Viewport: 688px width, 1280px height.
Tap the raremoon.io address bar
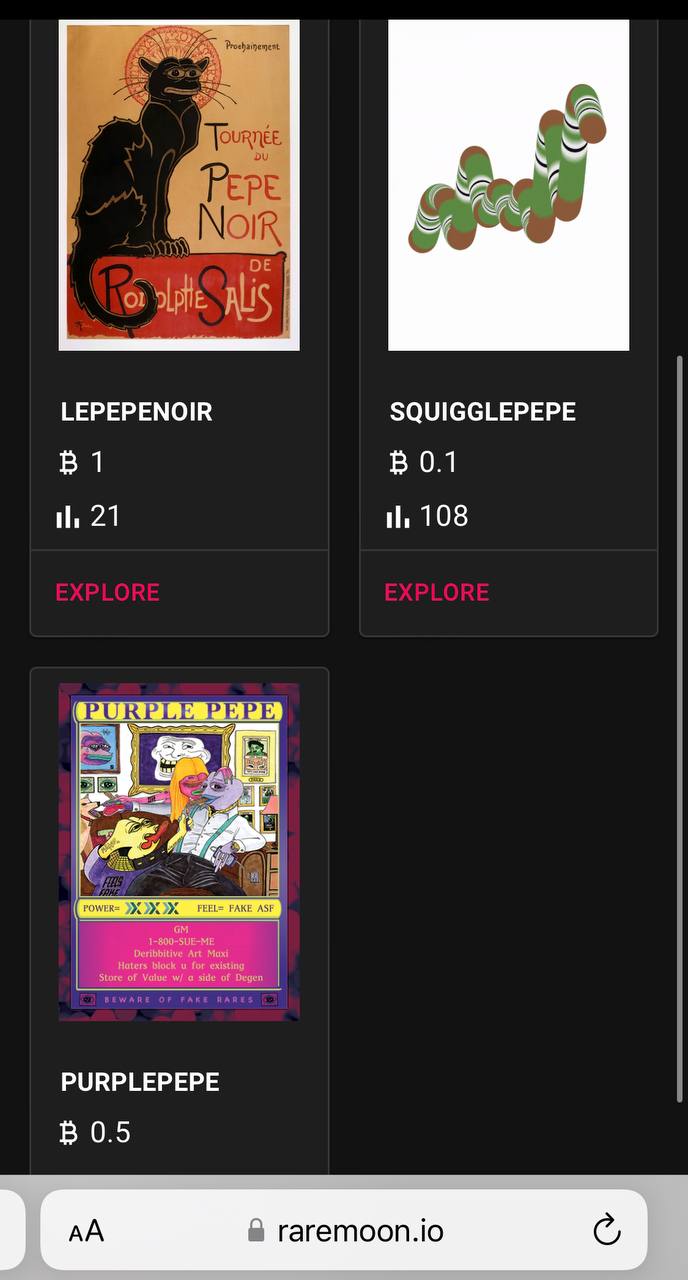344,1230
